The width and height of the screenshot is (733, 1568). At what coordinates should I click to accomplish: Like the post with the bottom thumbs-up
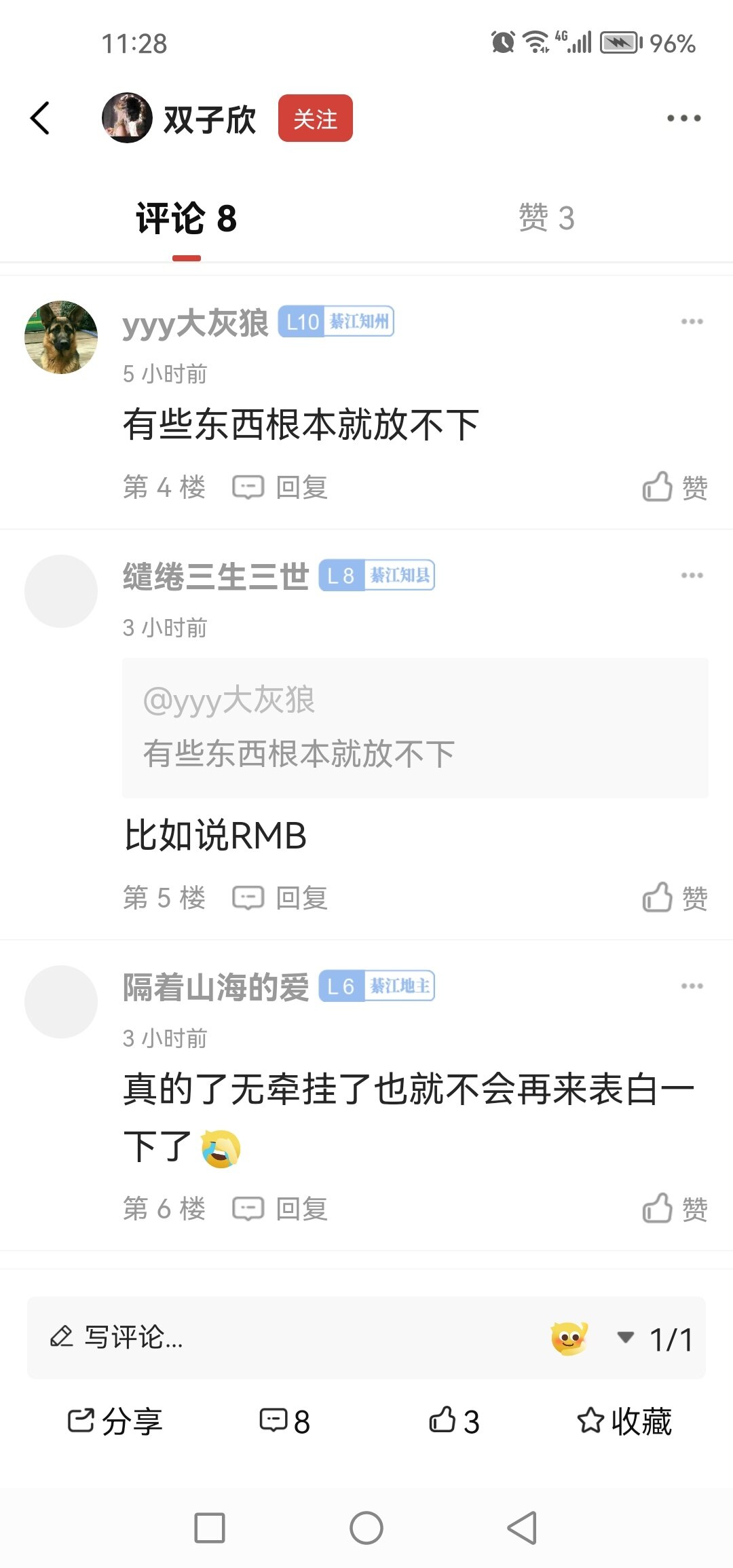454,1421
